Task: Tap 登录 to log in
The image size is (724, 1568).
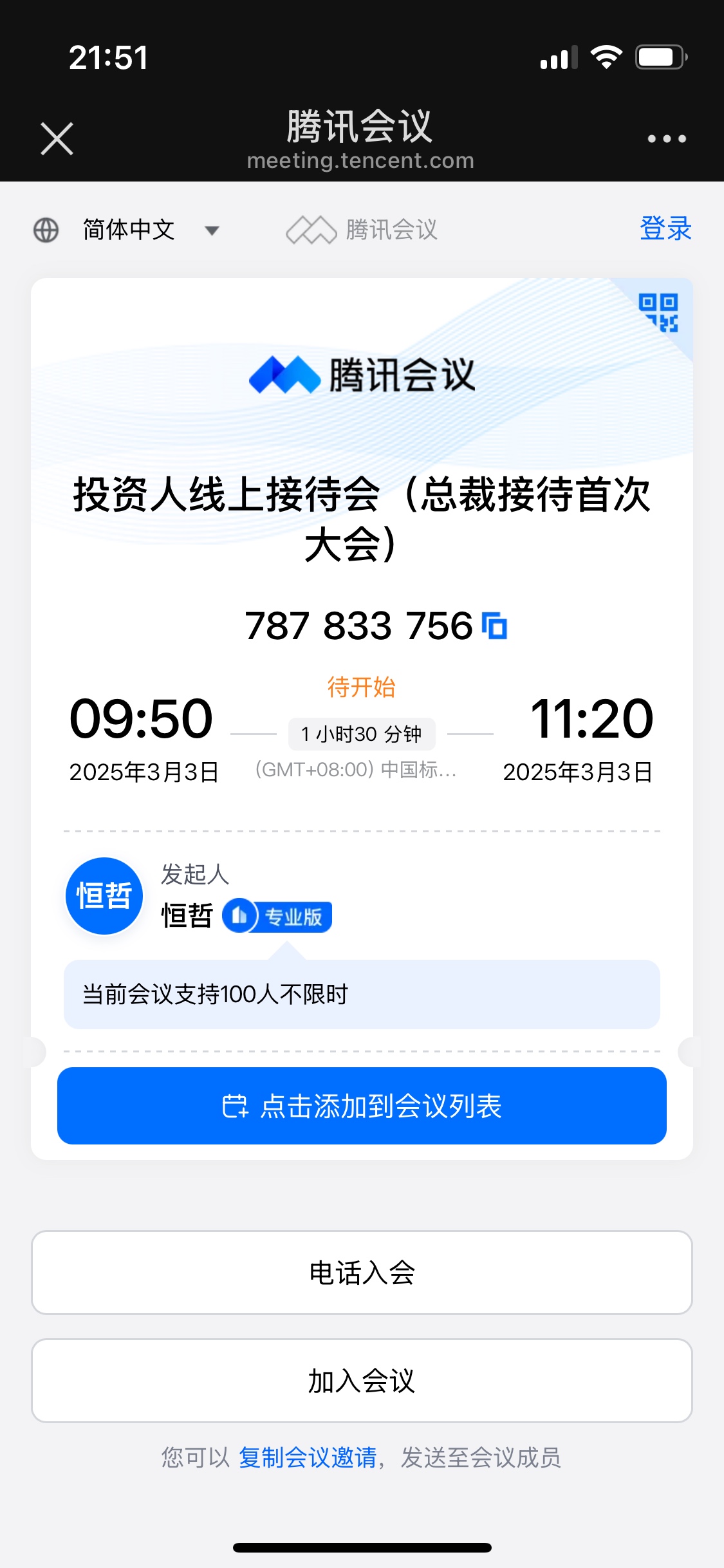Action: pos(665,229)
